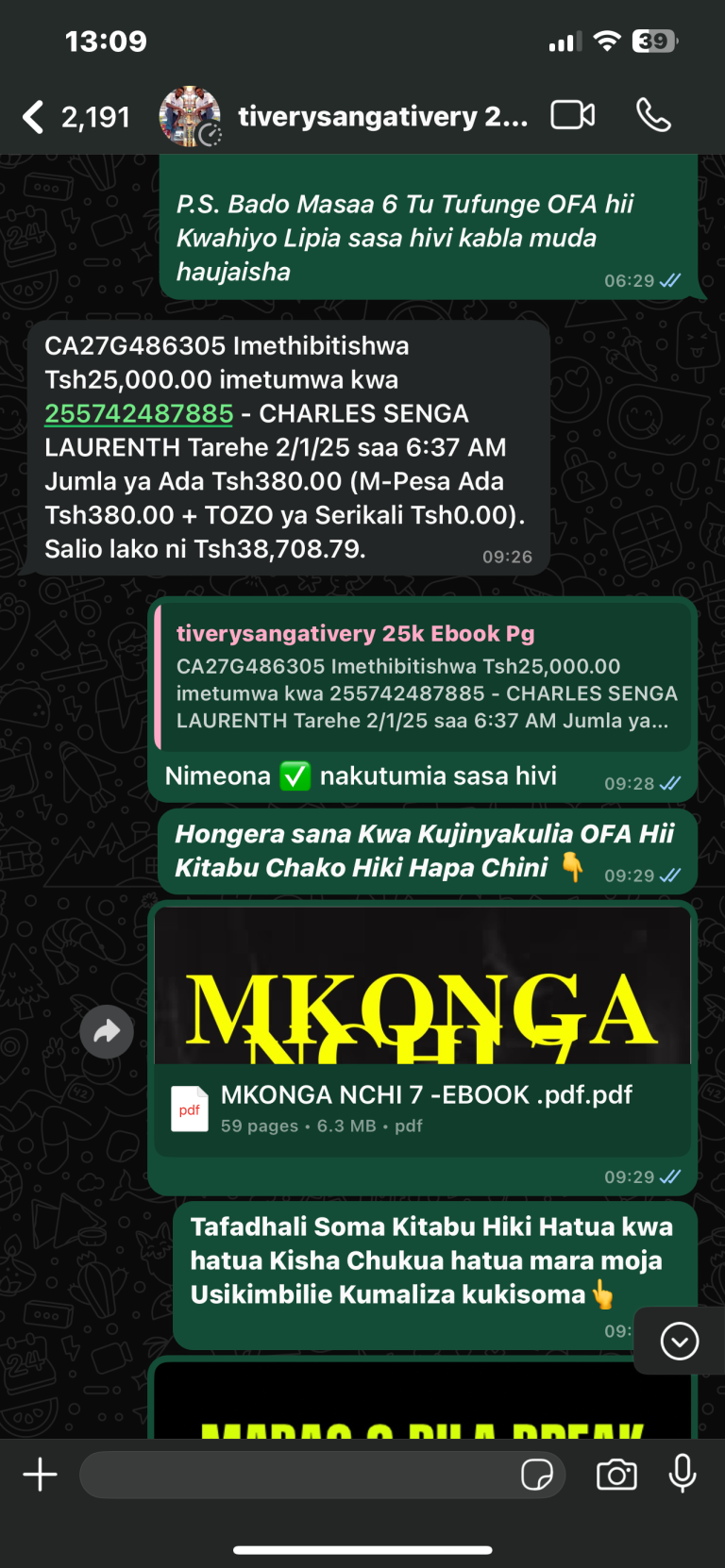The width and height of the screenshot is (725, 1568).
Task: Jump to the latest messages
Action: [x=680, y=1341]
